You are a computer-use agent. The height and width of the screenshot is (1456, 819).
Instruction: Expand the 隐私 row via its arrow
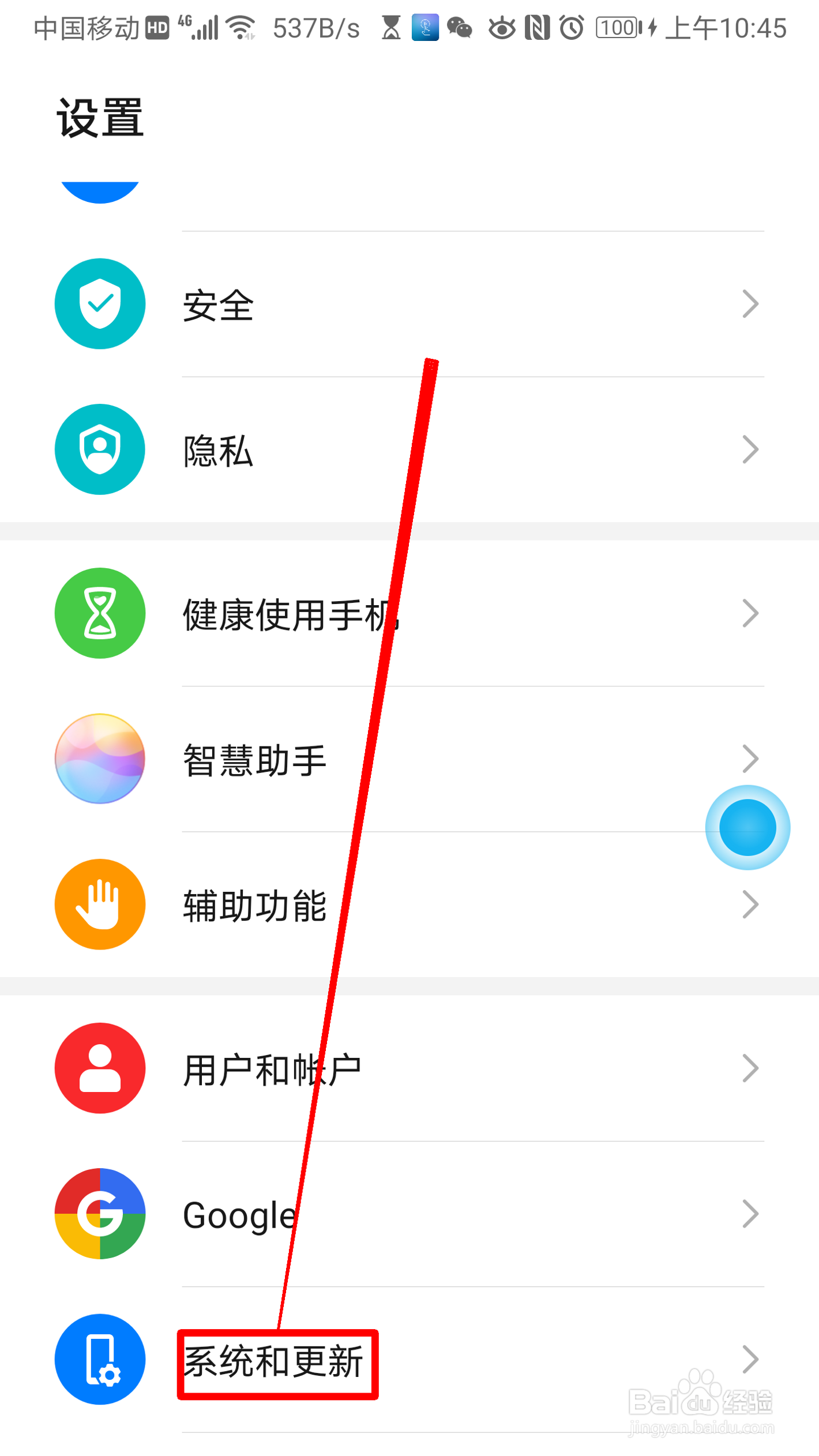point(750,449)
